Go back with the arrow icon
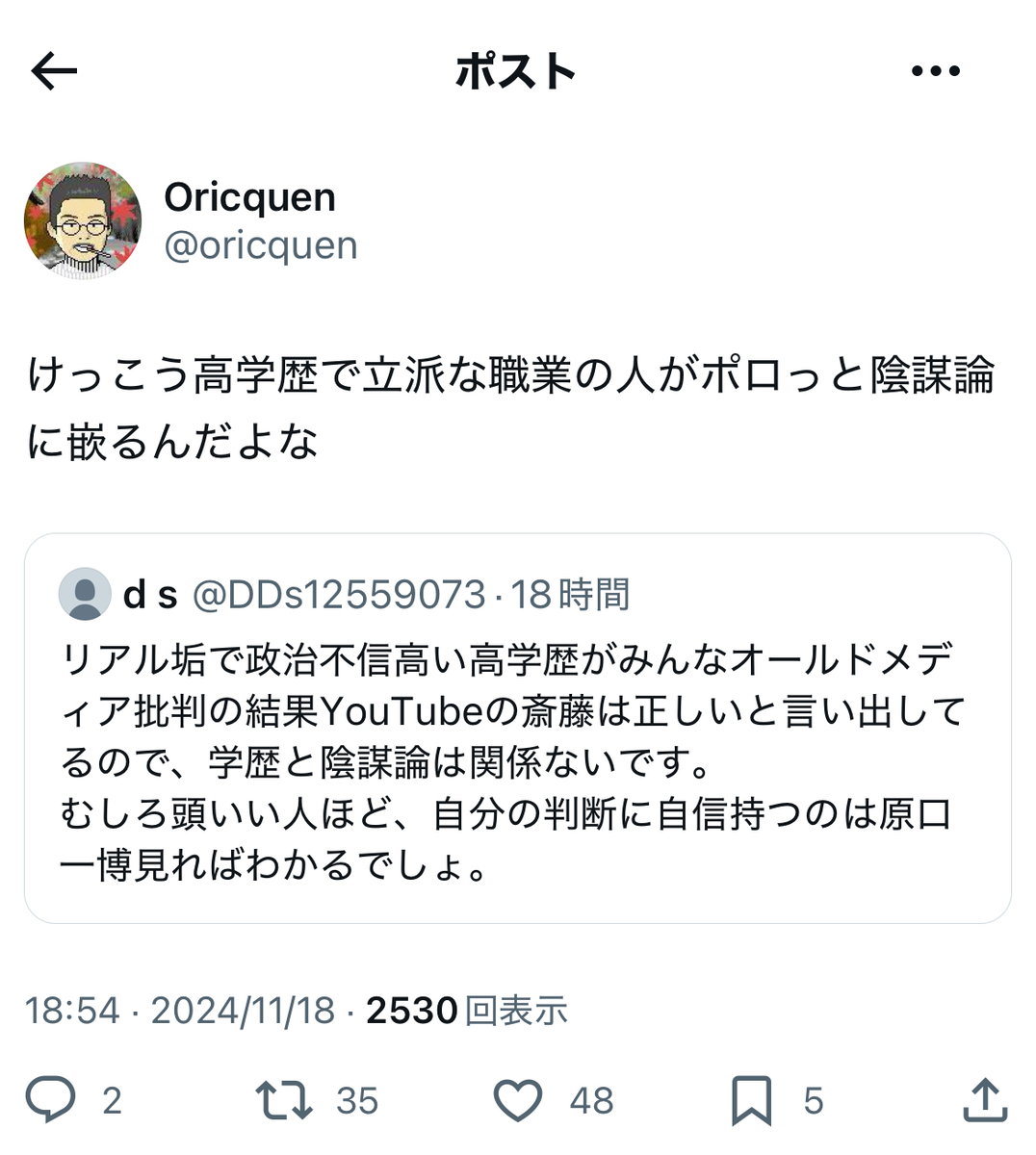Viewport: 1036px width, 1155px height. pyautogui.click(x=54, y=71)
